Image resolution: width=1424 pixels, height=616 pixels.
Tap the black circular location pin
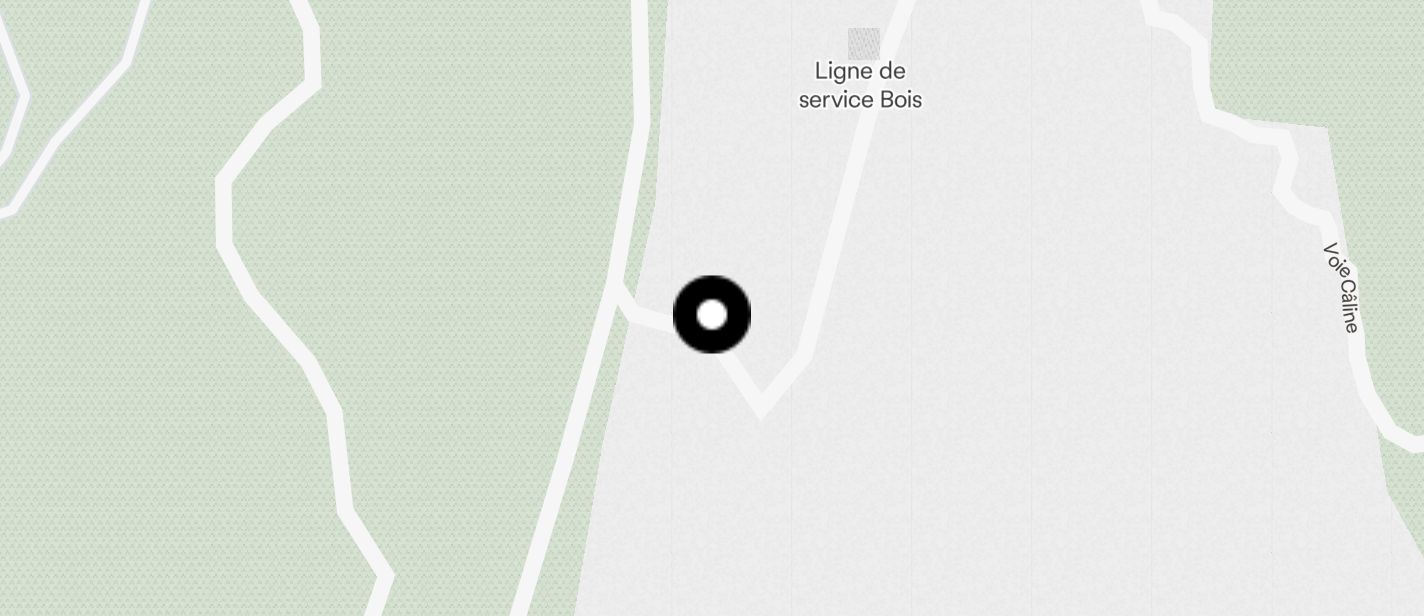712,315
